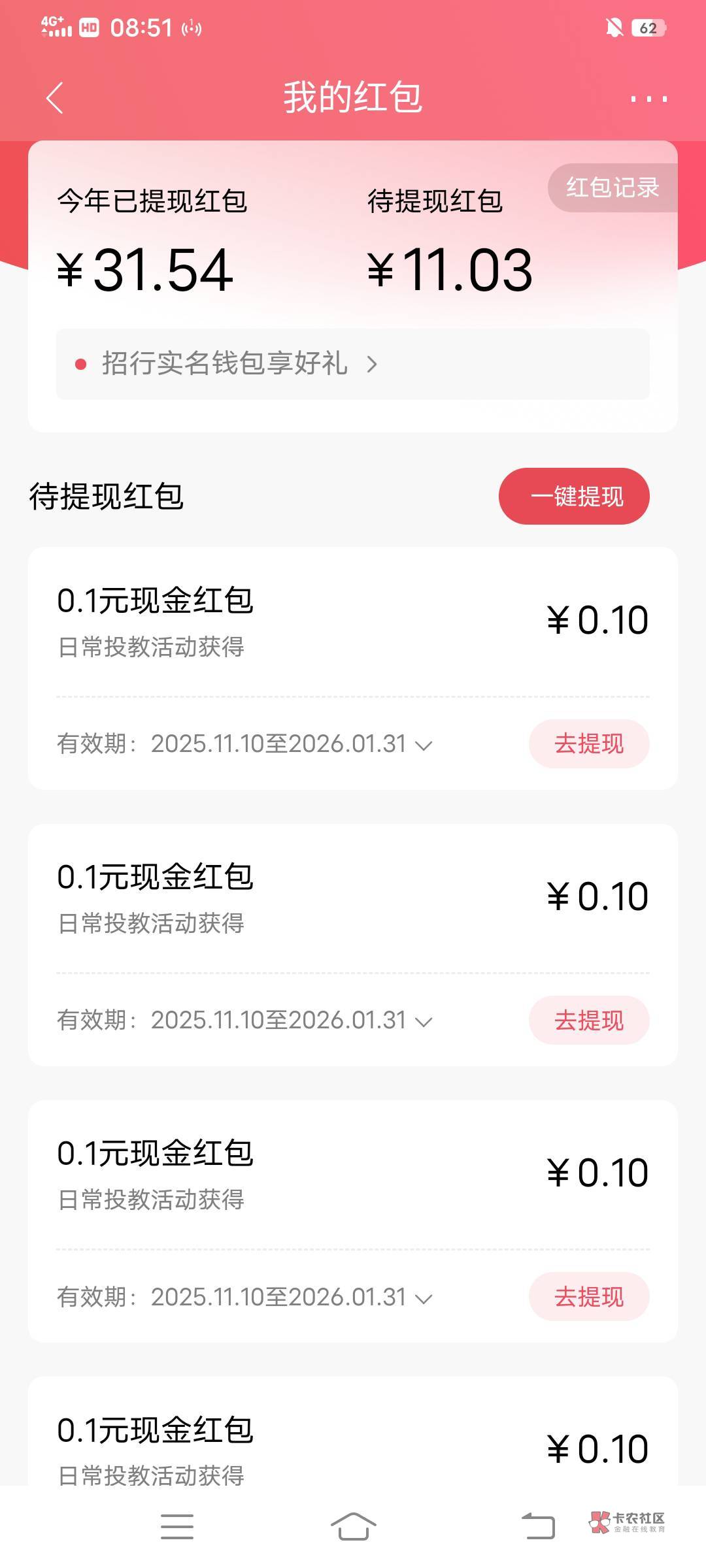Tap 一键提现 to withdraw all
This screenshot has width=706, height=1568.
coord(574,497)
